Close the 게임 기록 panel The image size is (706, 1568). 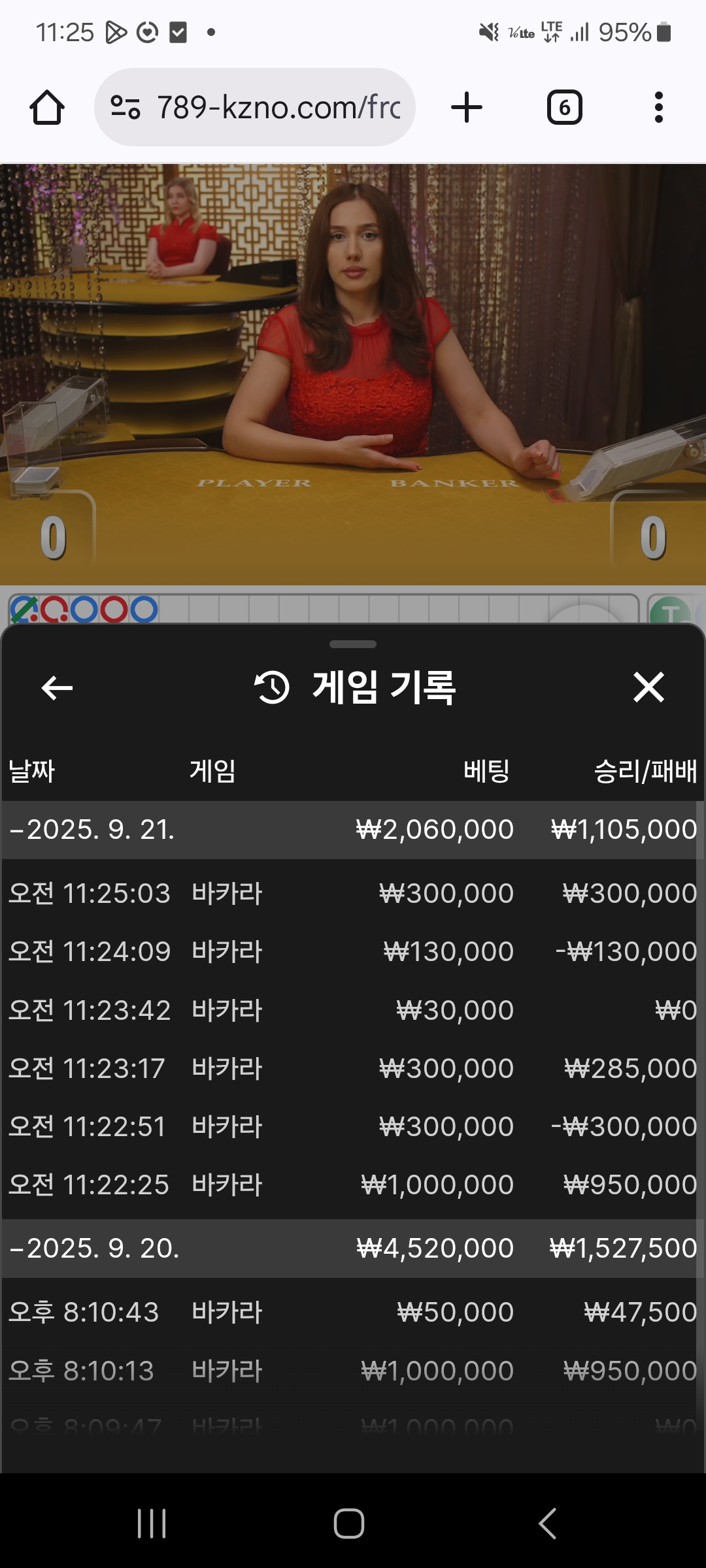point(648,688)
